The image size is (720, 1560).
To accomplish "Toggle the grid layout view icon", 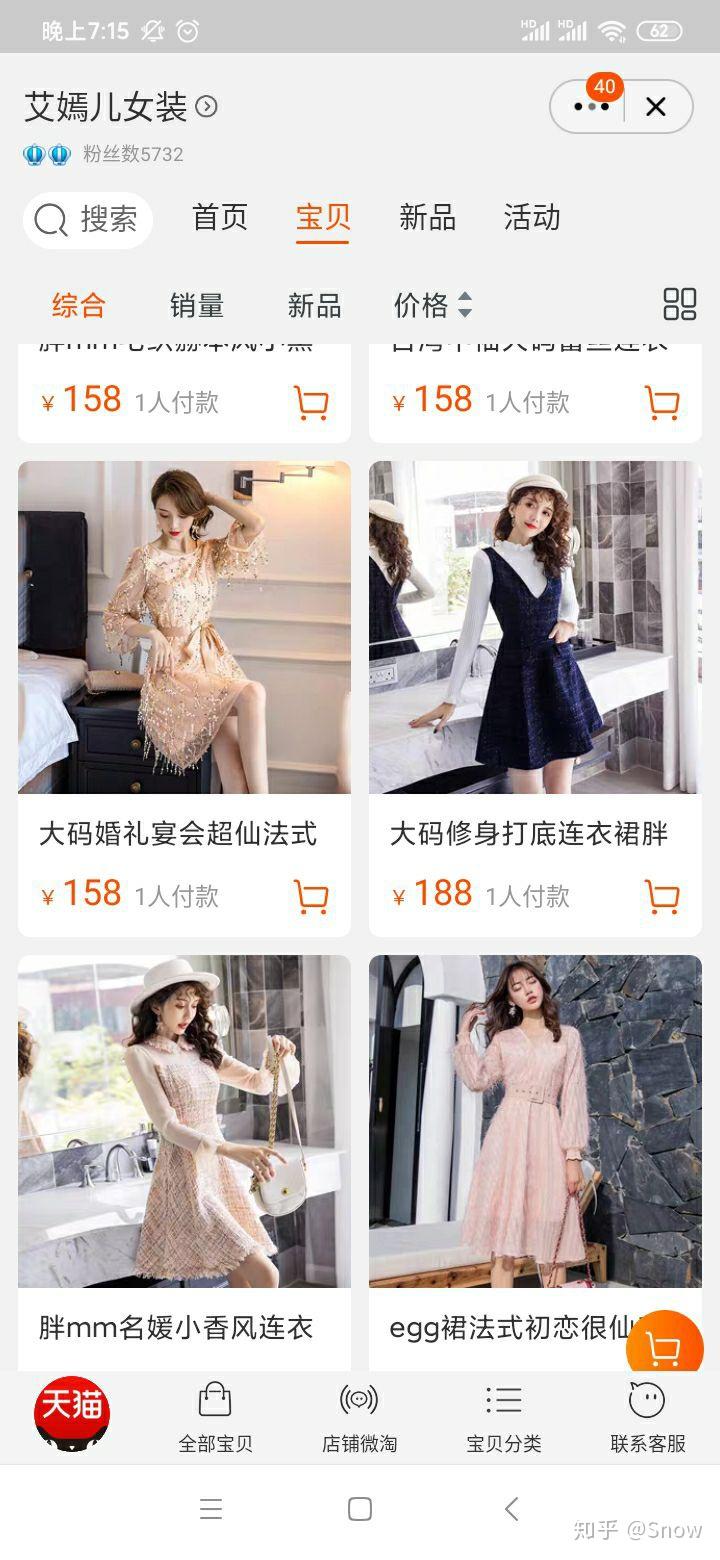I will (680, 304).
